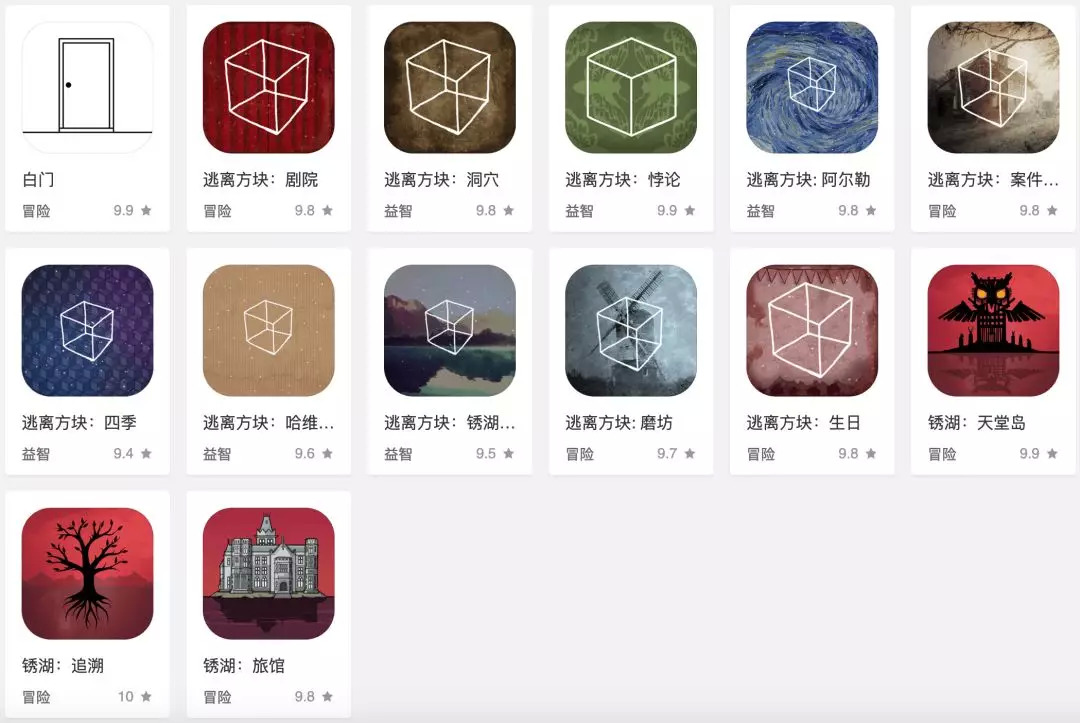1080x723 pixels.
Task: Open 逃离方块：剧院 game card
Action: [268, 88]
